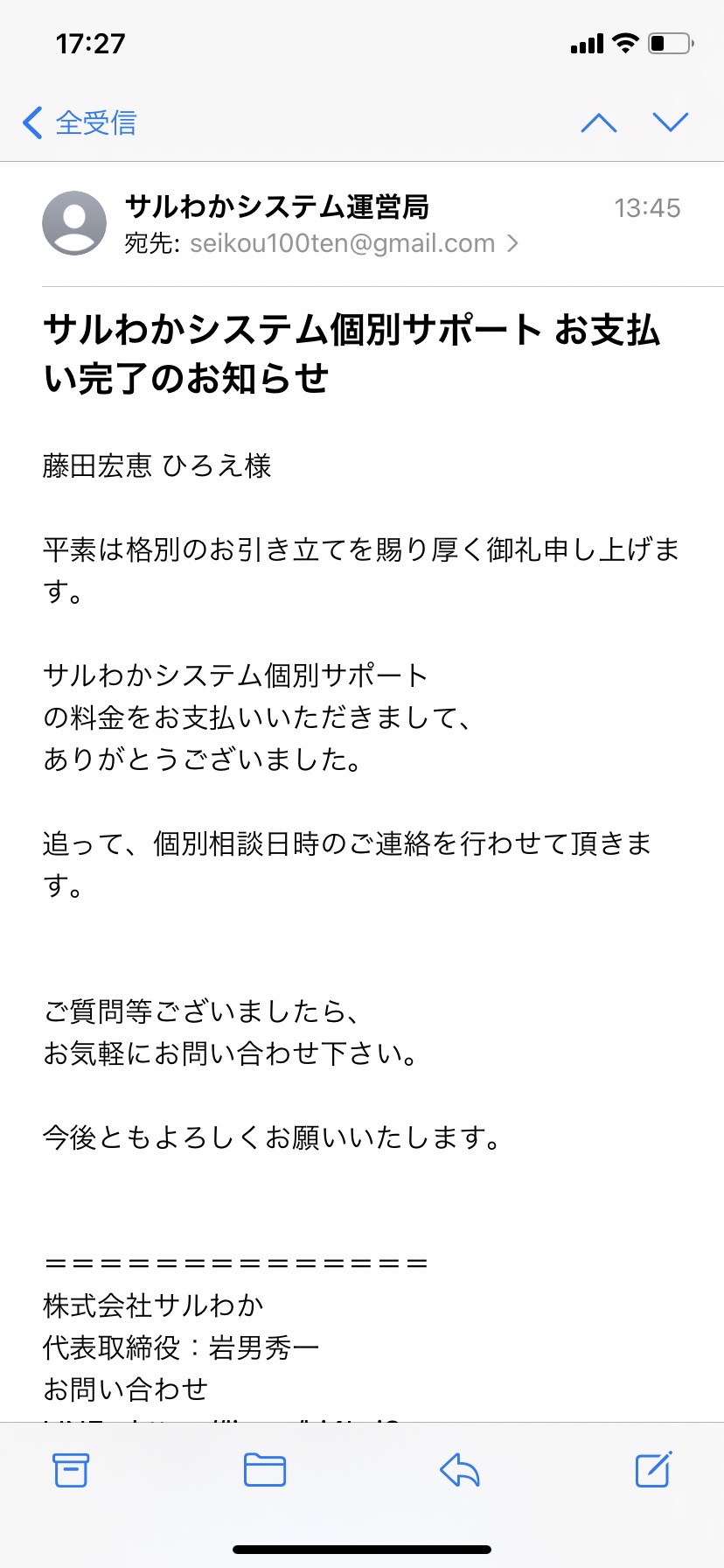
Task: Compose a new email
Action: (x=653, y=1469)
